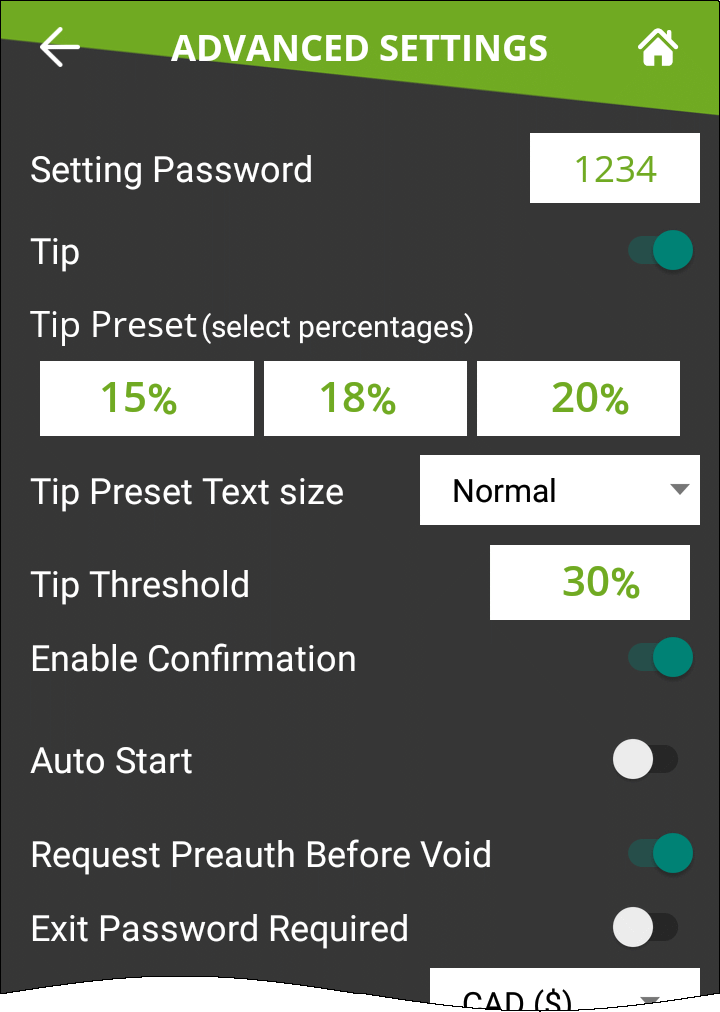This screenshot has height=1012, width=720.
Task: Enable Exit Password Required
Action: pyautogui.click(x=647, y=927)
